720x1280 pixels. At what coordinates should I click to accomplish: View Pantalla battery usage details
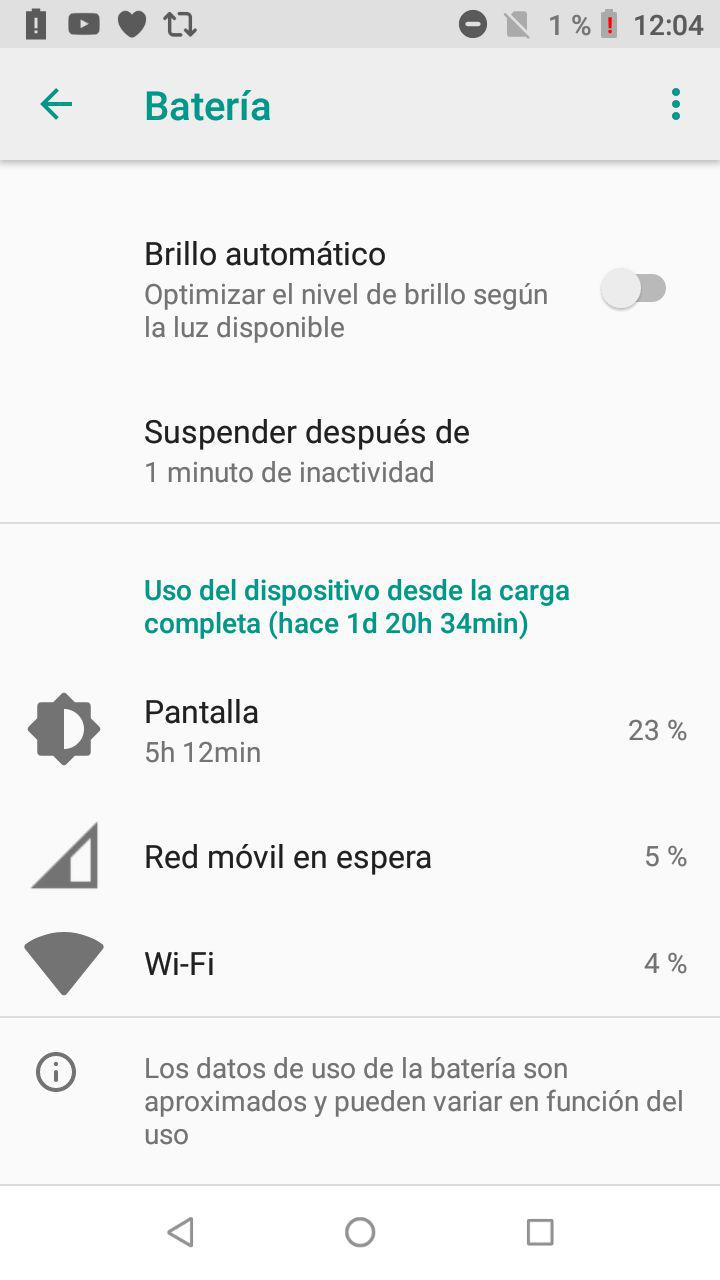pyautogui.click(x=360, y=730)
